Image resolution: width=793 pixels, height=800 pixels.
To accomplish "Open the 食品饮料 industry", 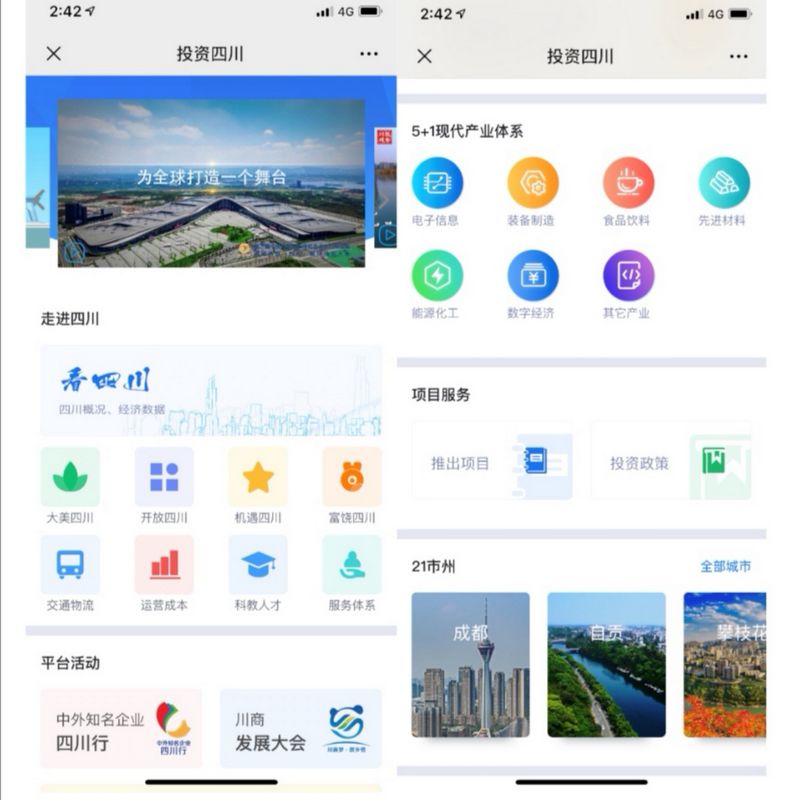I will (x=628, y=192).
